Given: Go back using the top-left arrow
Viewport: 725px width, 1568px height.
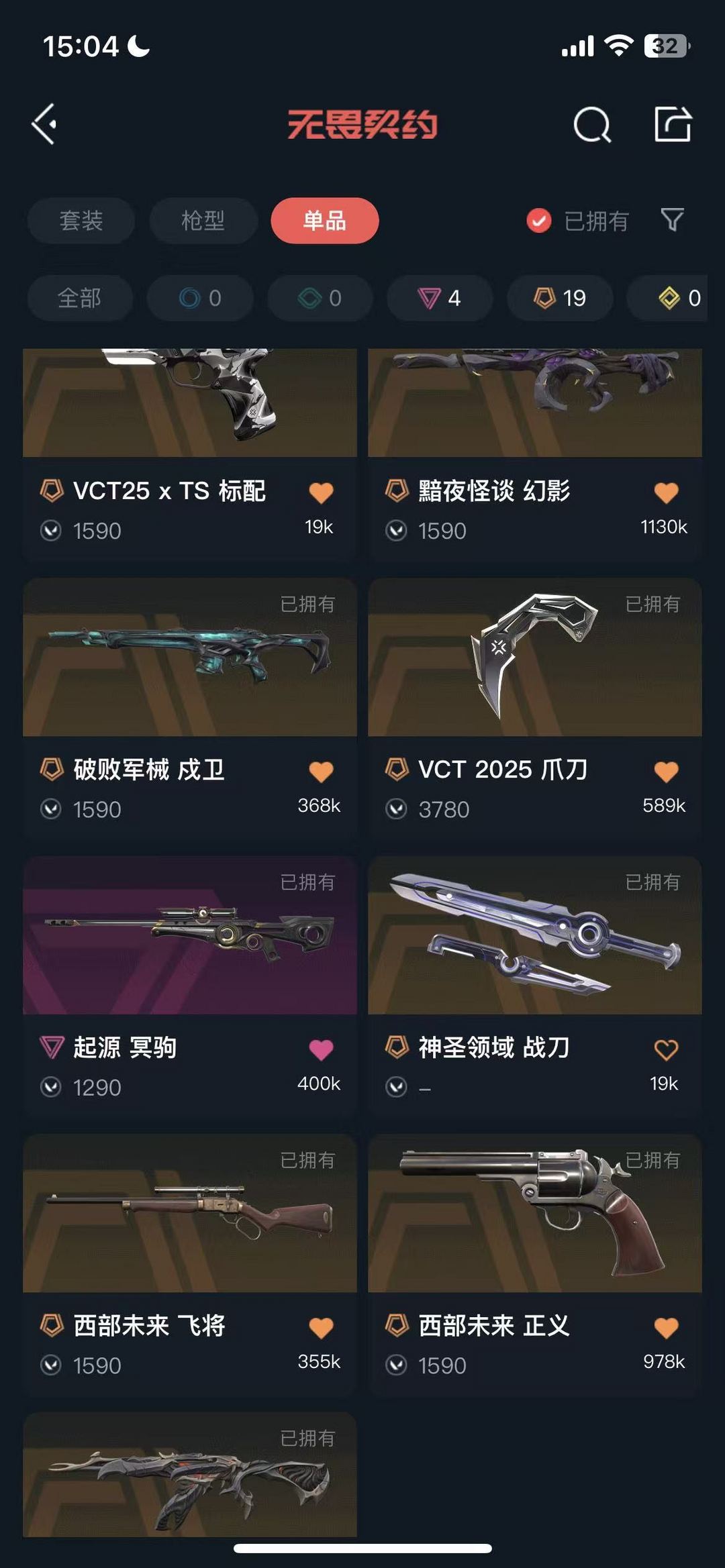Looking at the screenshot, I should (44, 124).
